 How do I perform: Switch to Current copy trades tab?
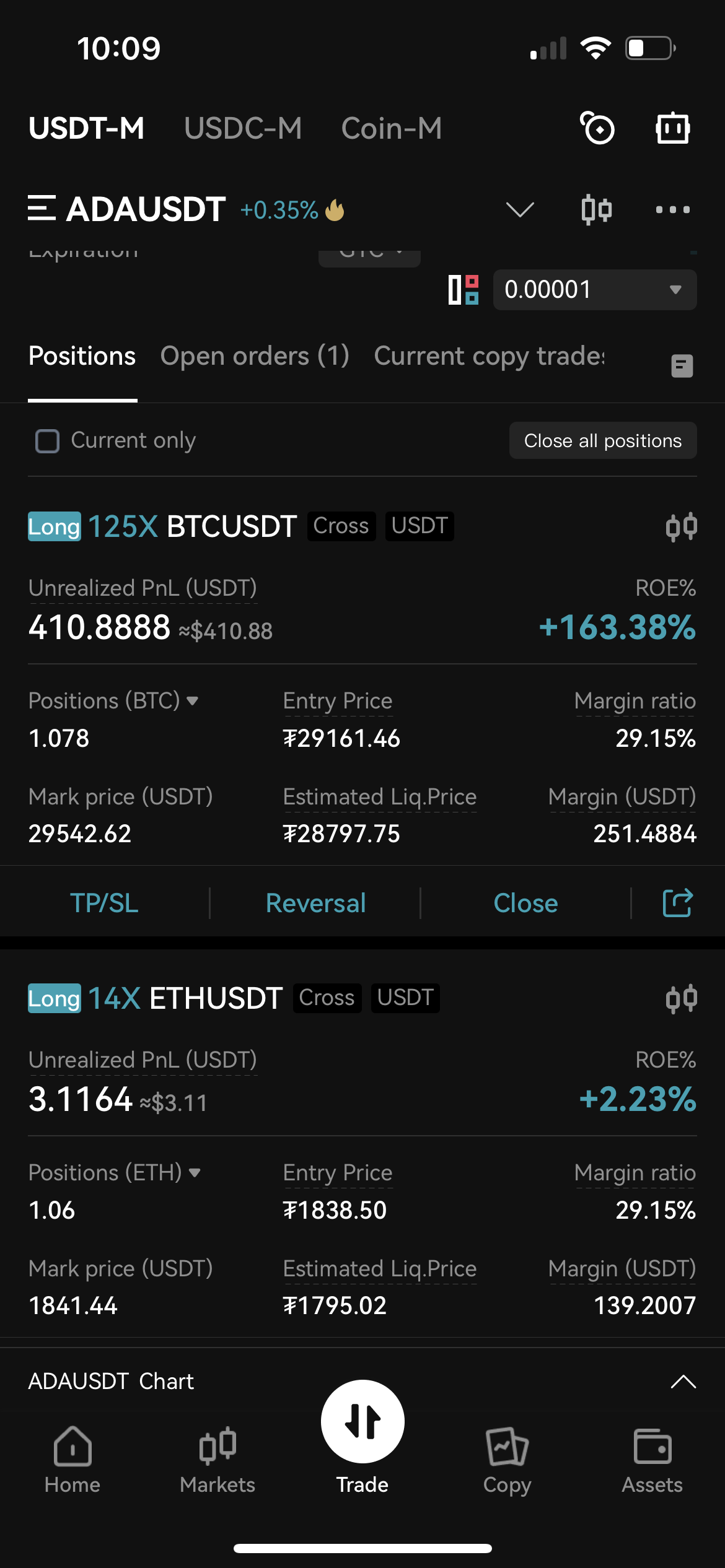coord(489,356)
